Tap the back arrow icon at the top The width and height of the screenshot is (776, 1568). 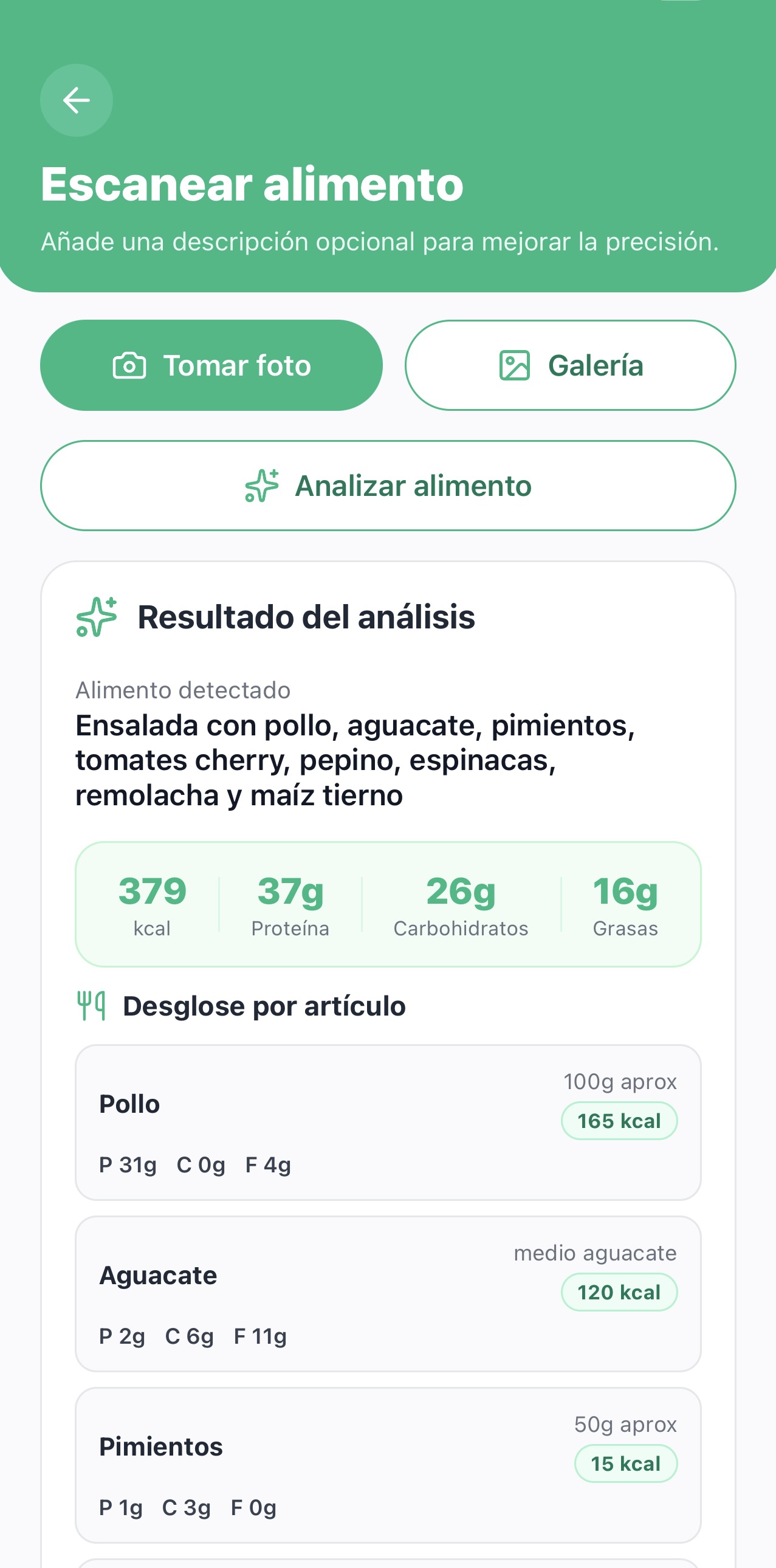(x=75, y=100)
